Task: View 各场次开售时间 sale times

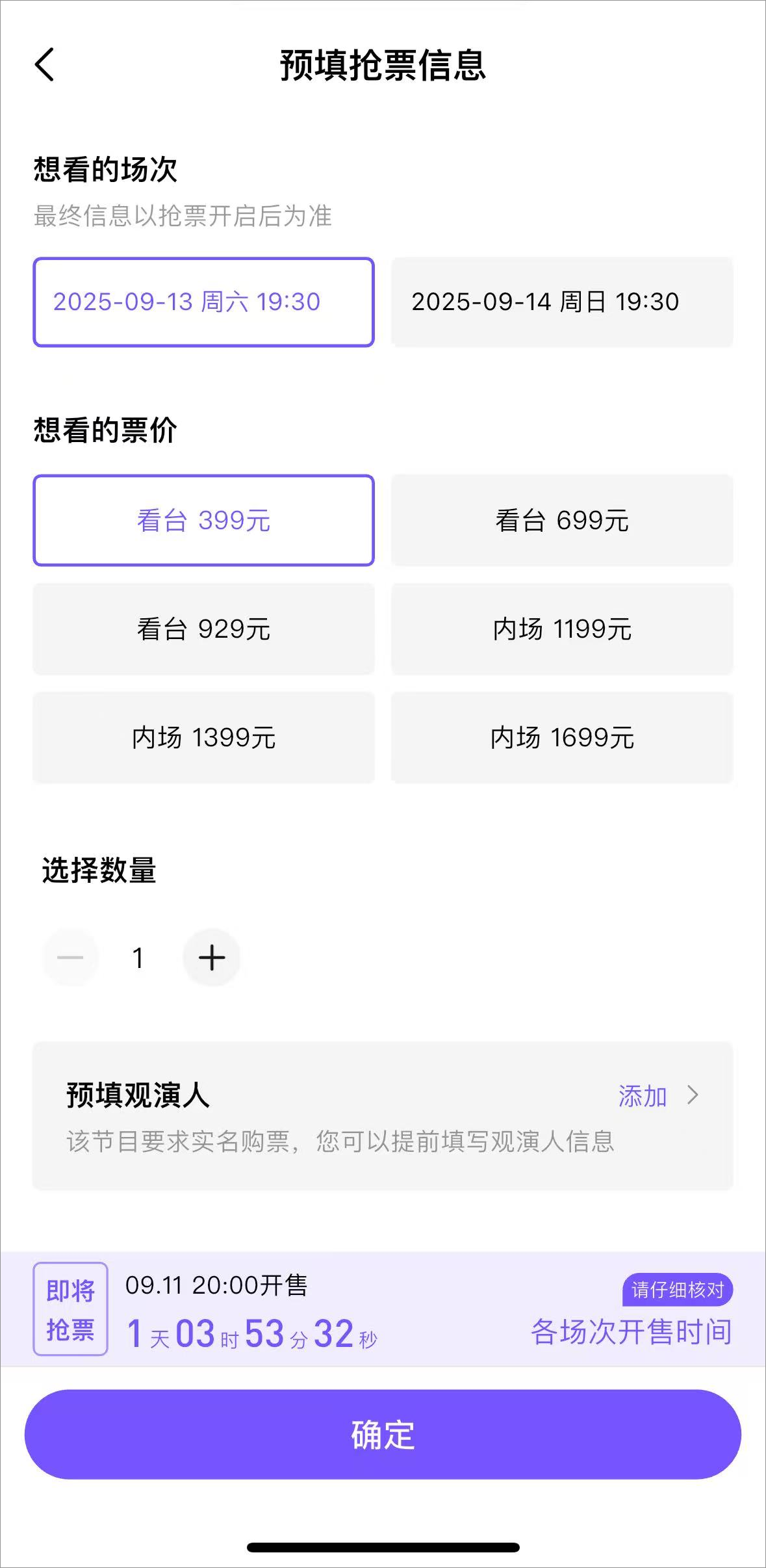Action: point(631,1331)
